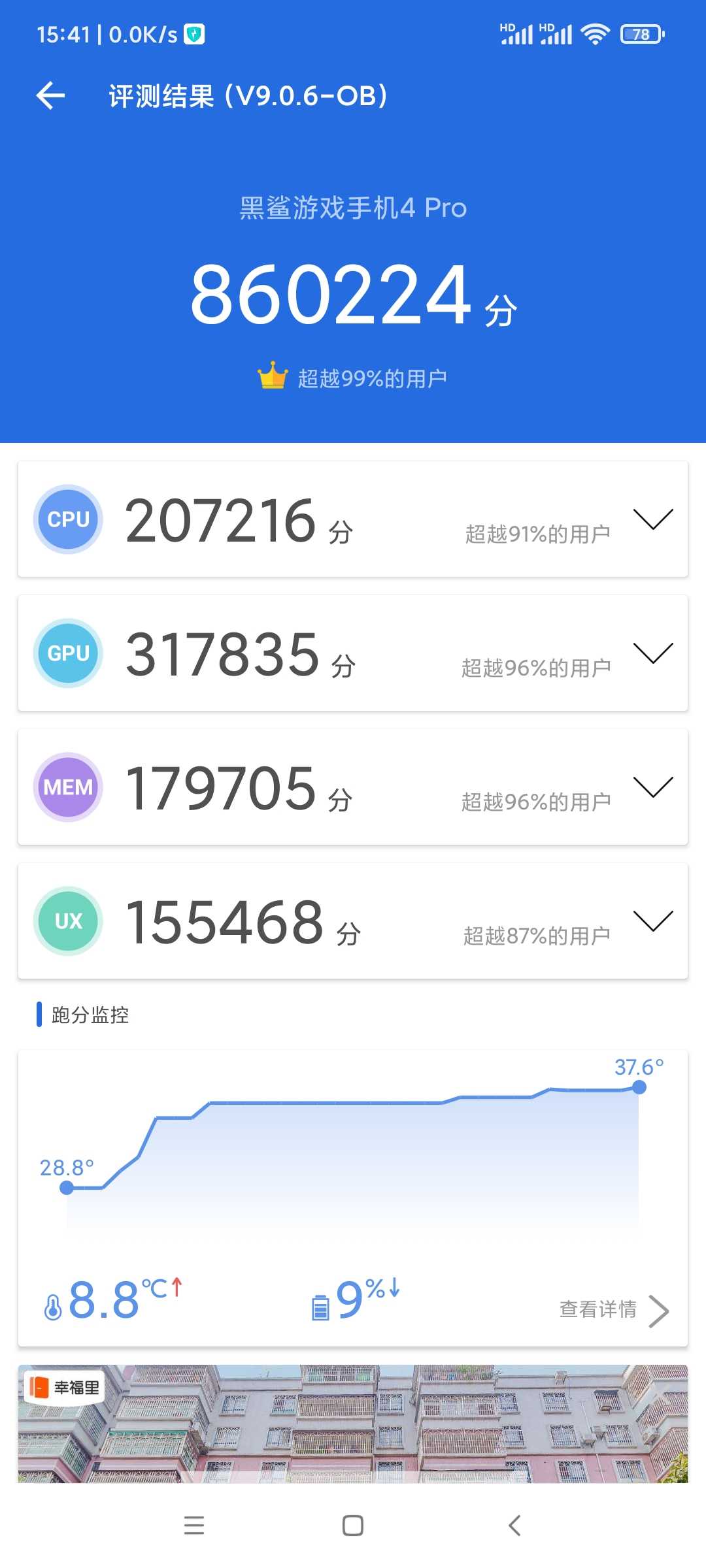
Task: Open the 幸福里 ad banner
Action: (353, 1424)
